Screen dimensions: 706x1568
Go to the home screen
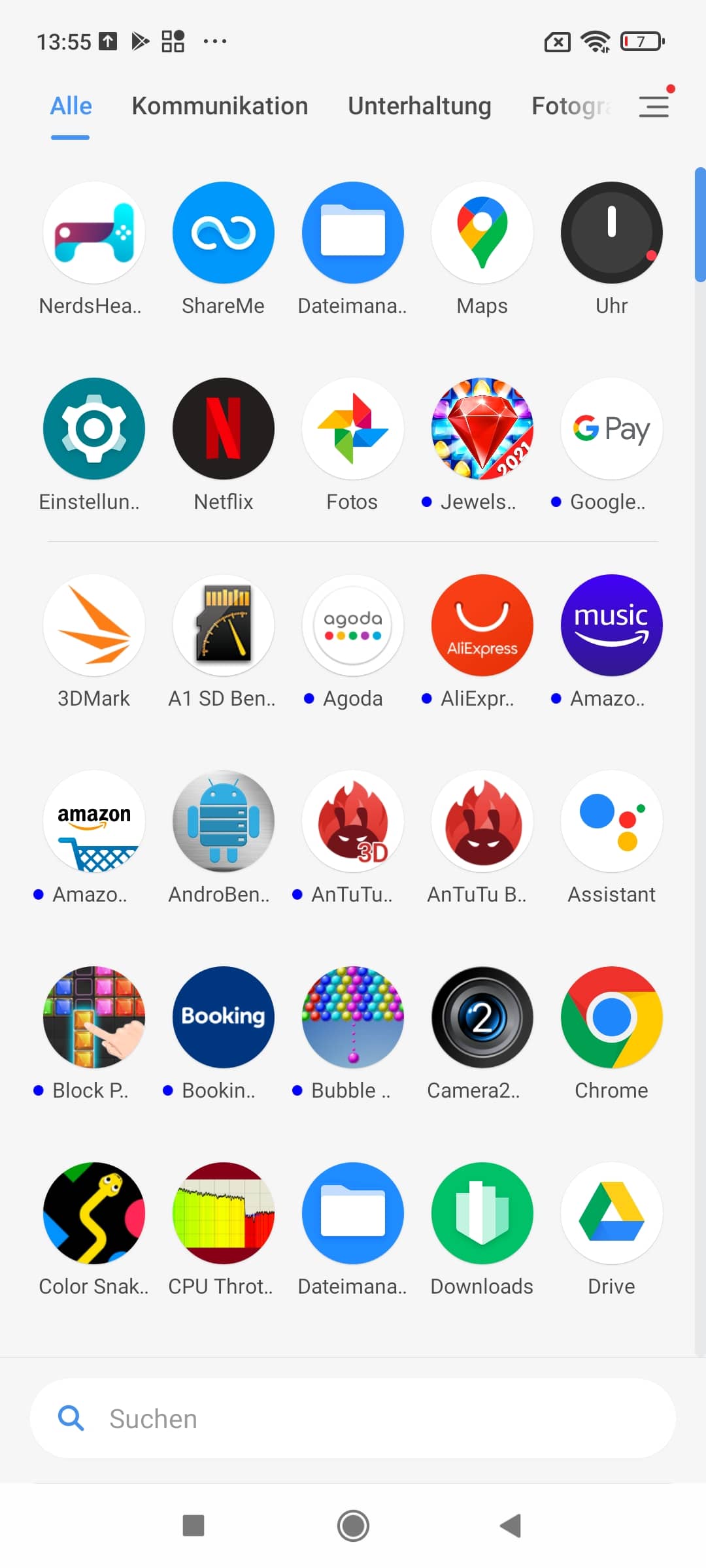click(353, 1526)
